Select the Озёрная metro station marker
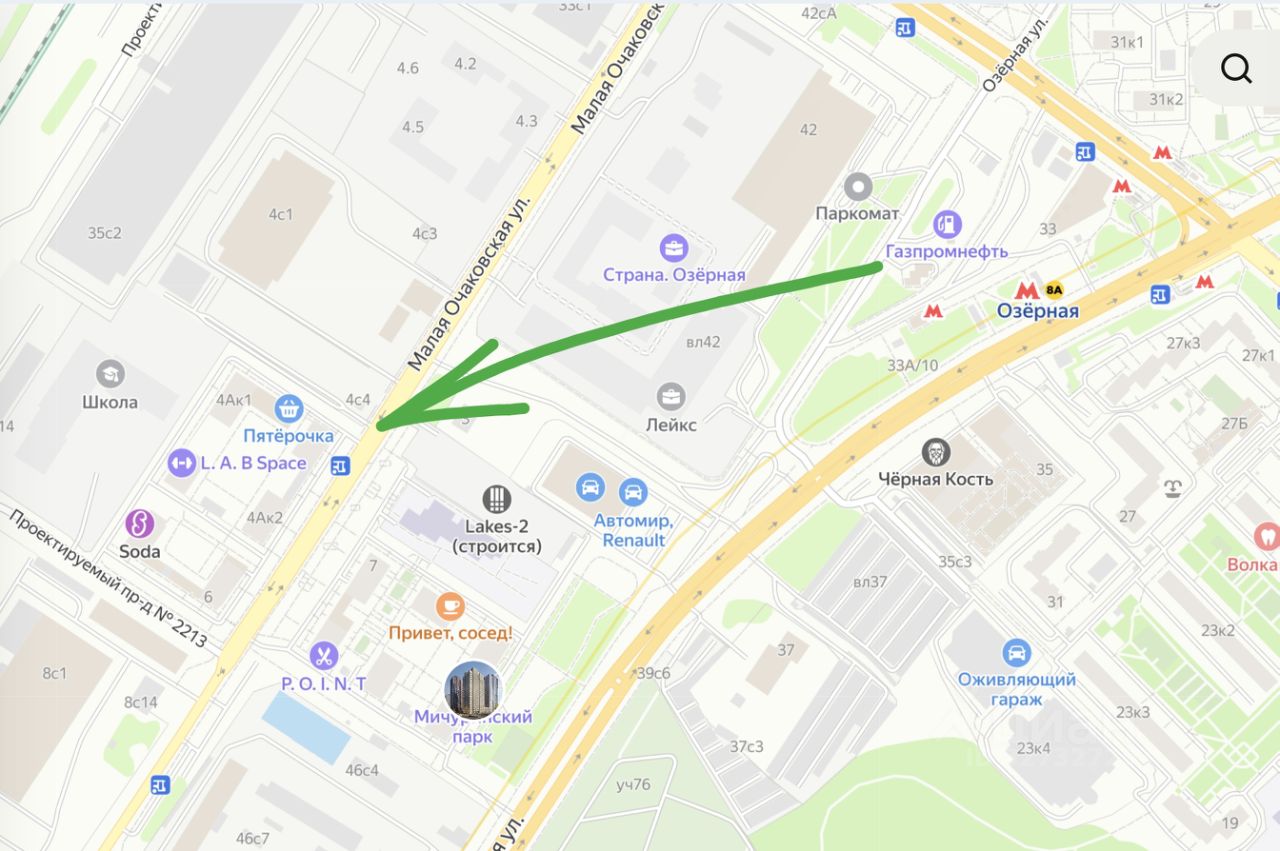Screen dimensions: 1280x851 (1027, 291)
